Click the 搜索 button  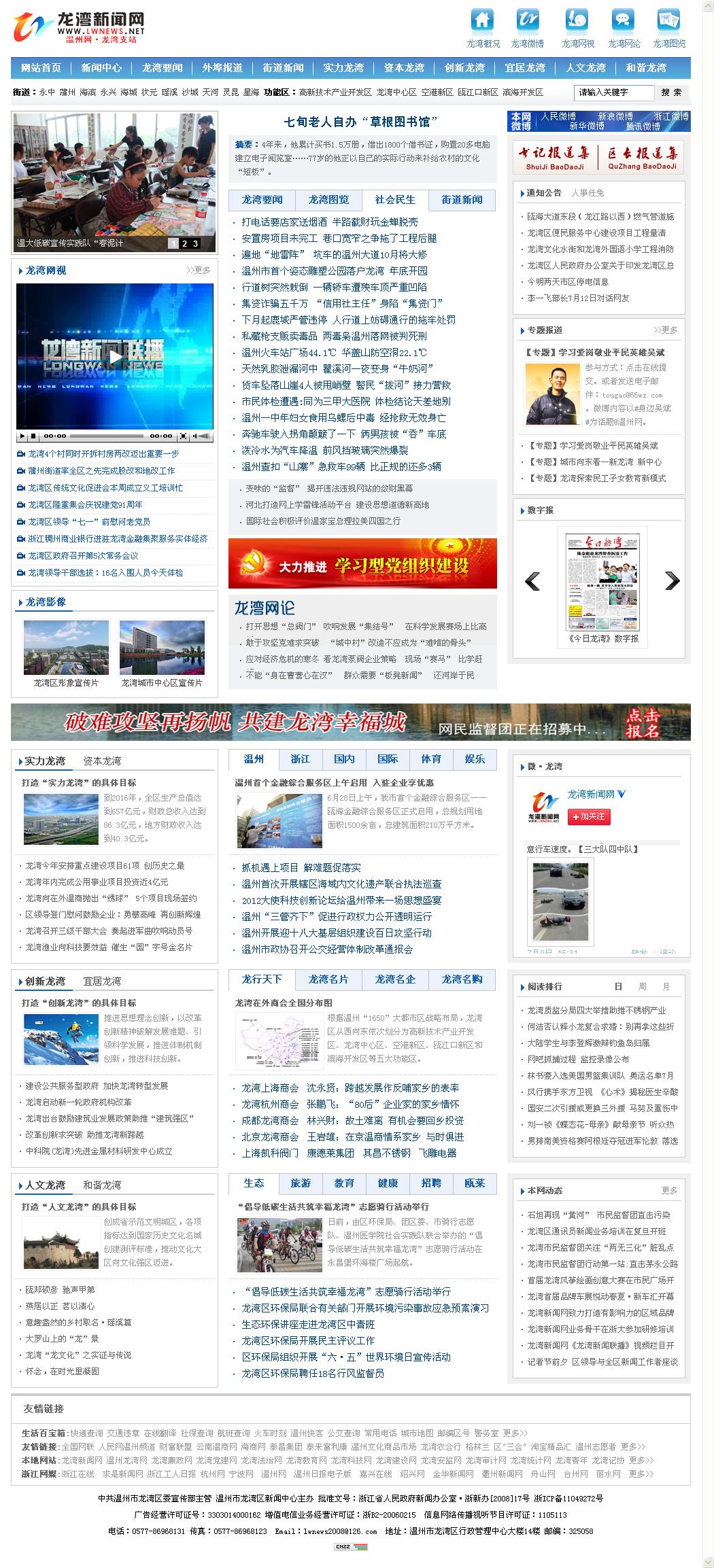[x=671, y=92]
